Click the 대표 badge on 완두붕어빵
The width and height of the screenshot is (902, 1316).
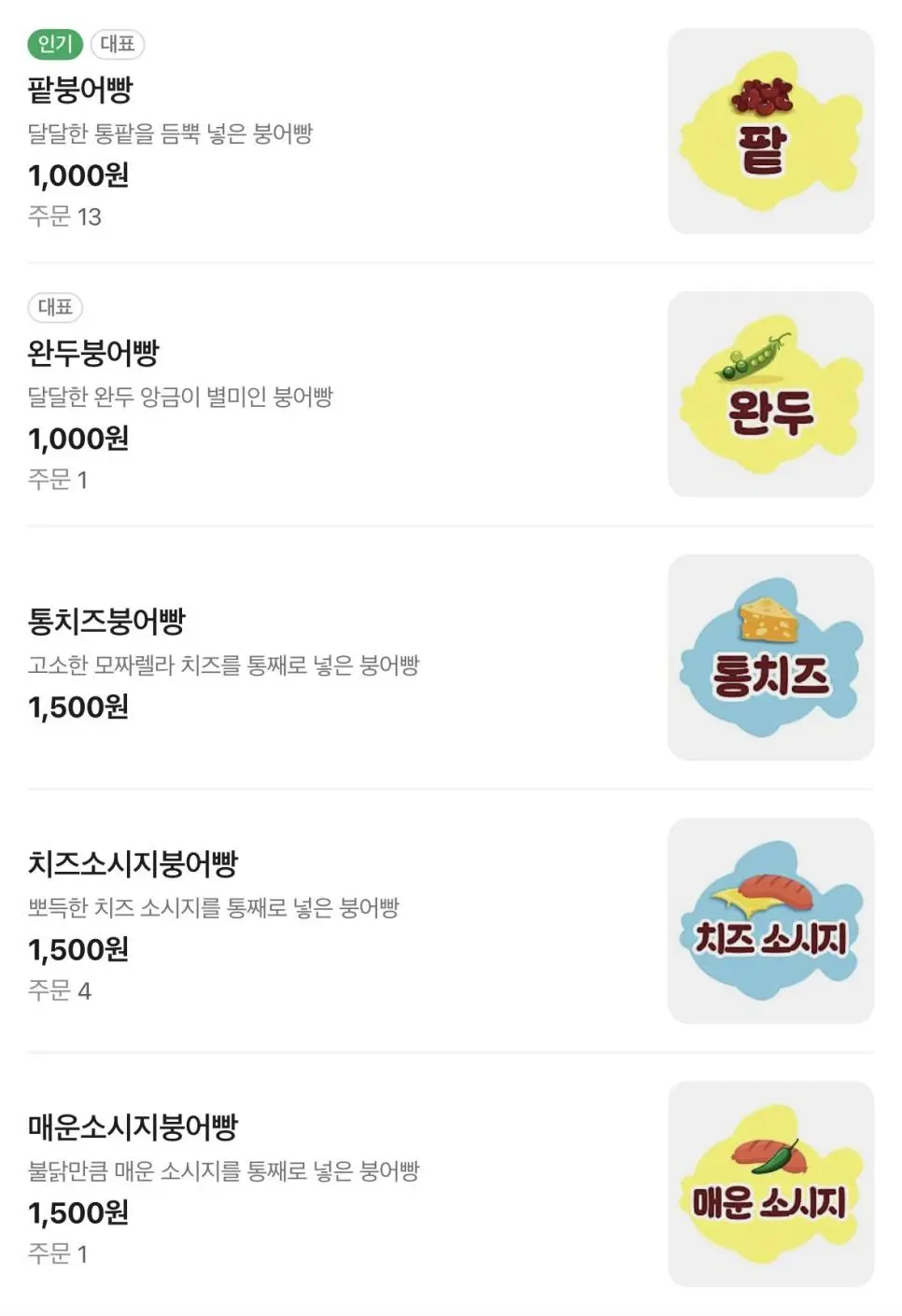coord(56,308)
